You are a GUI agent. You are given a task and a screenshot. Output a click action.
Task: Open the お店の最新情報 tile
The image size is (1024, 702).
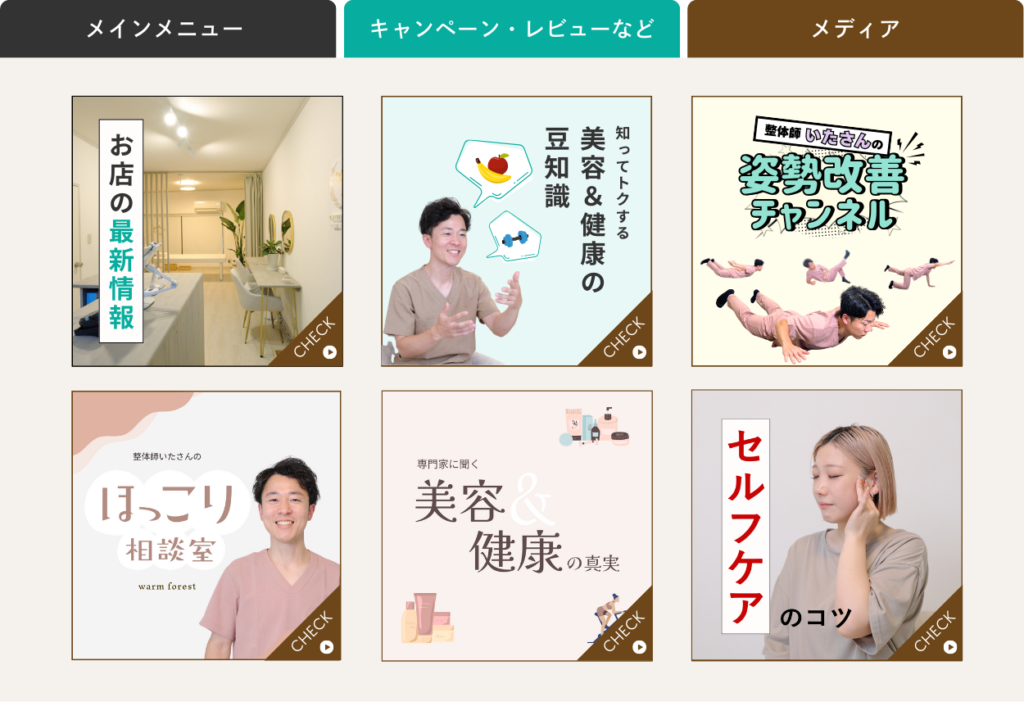point(207,231)
